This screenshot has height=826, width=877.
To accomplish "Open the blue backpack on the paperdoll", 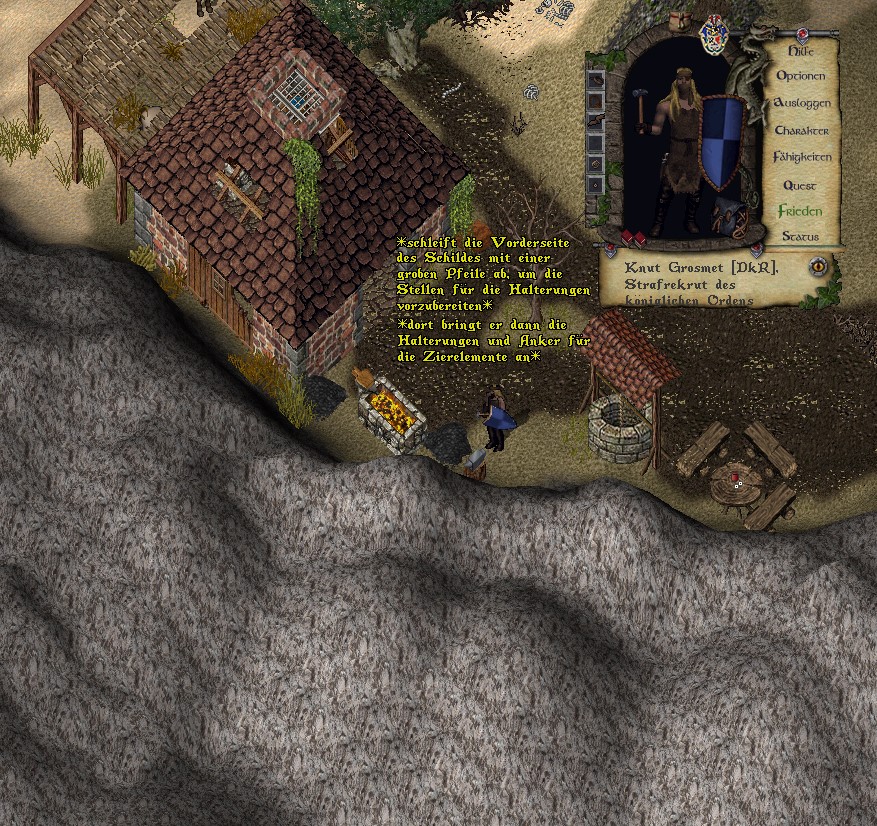I will (x=730, y=218).
